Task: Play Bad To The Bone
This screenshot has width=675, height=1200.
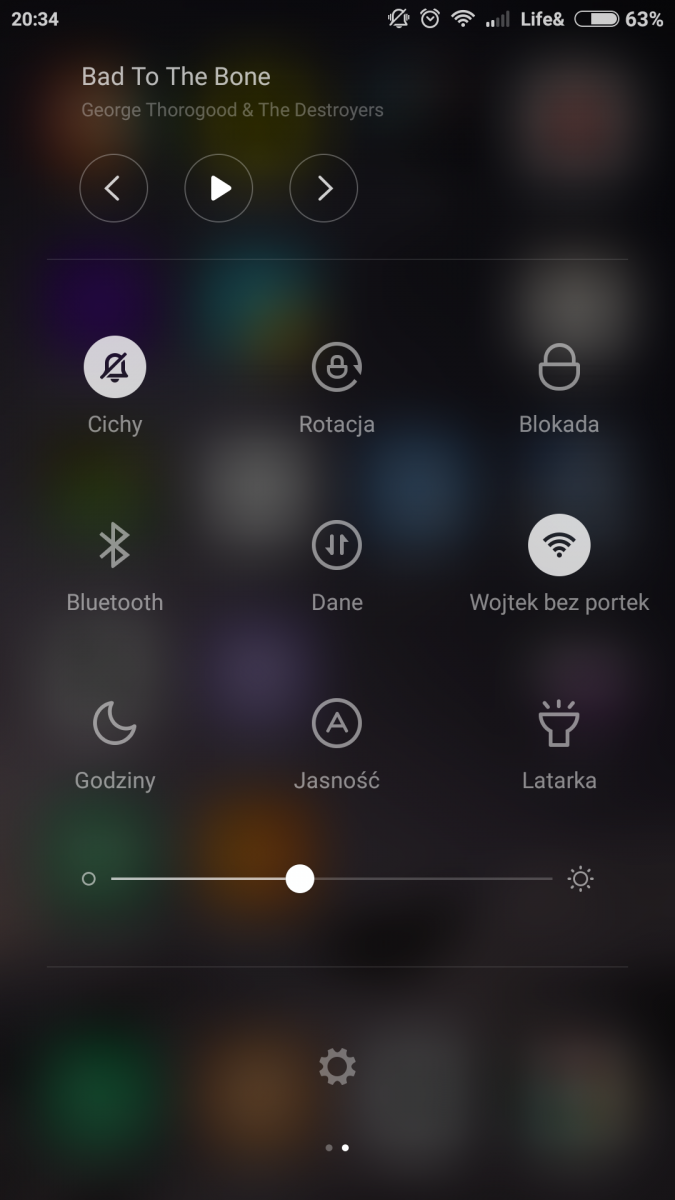Action: point(219,188)
